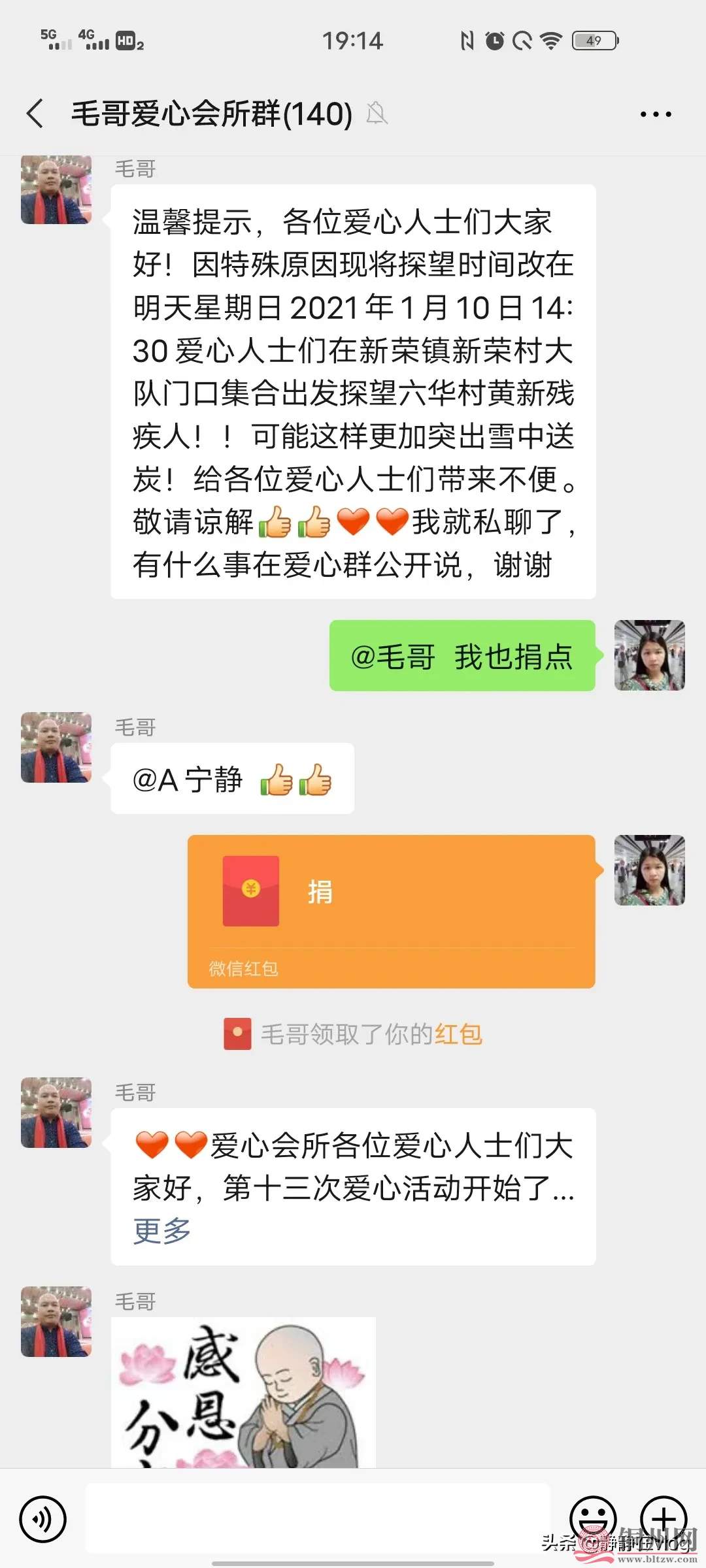Open my avatar beside 我也捐点 message
706x1568 pixels.
tap(649, 655)
